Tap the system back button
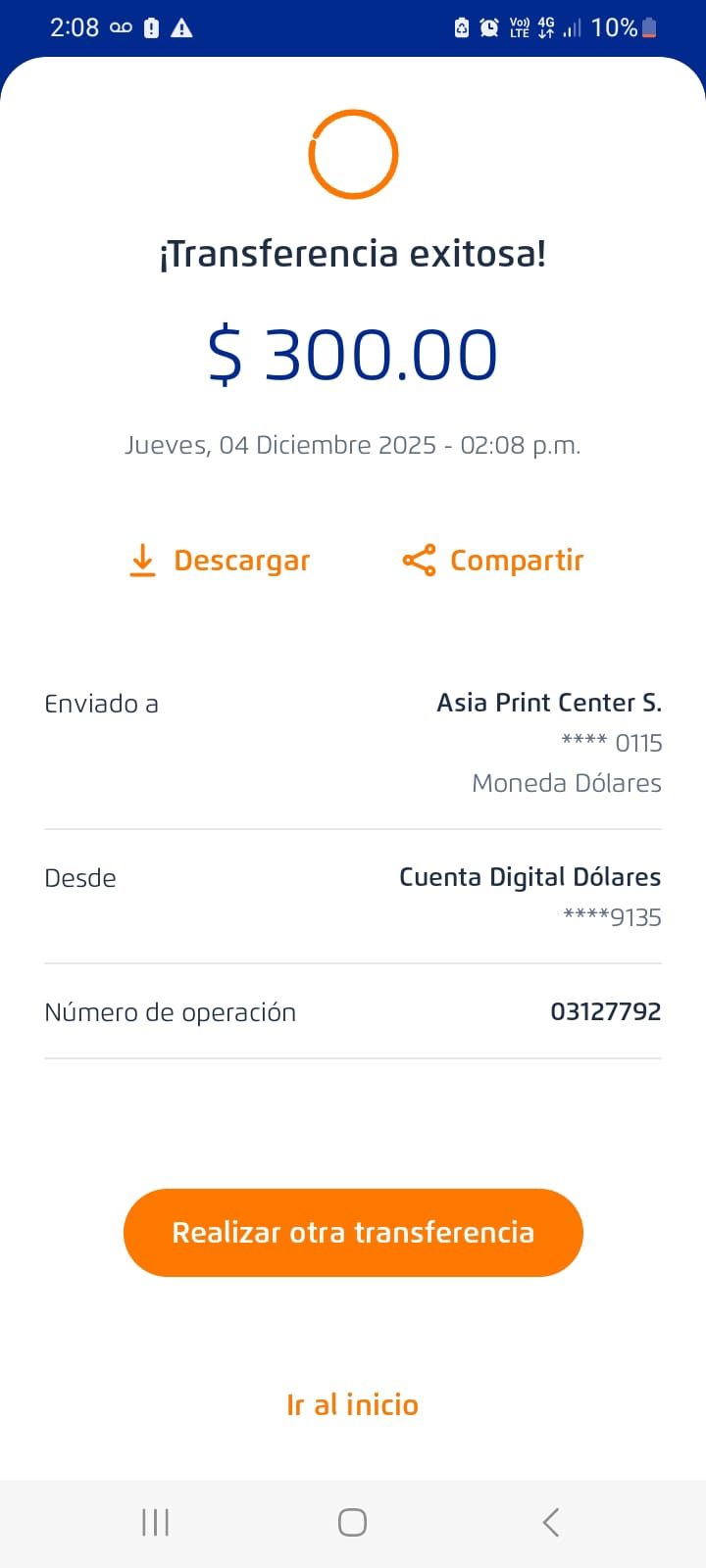 pos(551,1522)
